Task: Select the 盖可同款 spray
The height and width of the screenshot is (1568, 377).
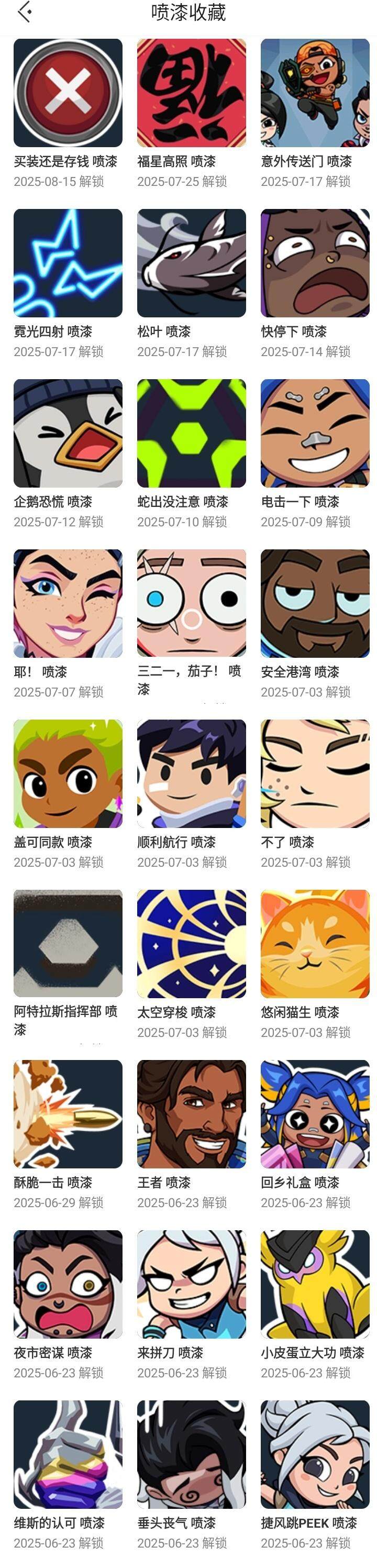Action: coord(68,774)
